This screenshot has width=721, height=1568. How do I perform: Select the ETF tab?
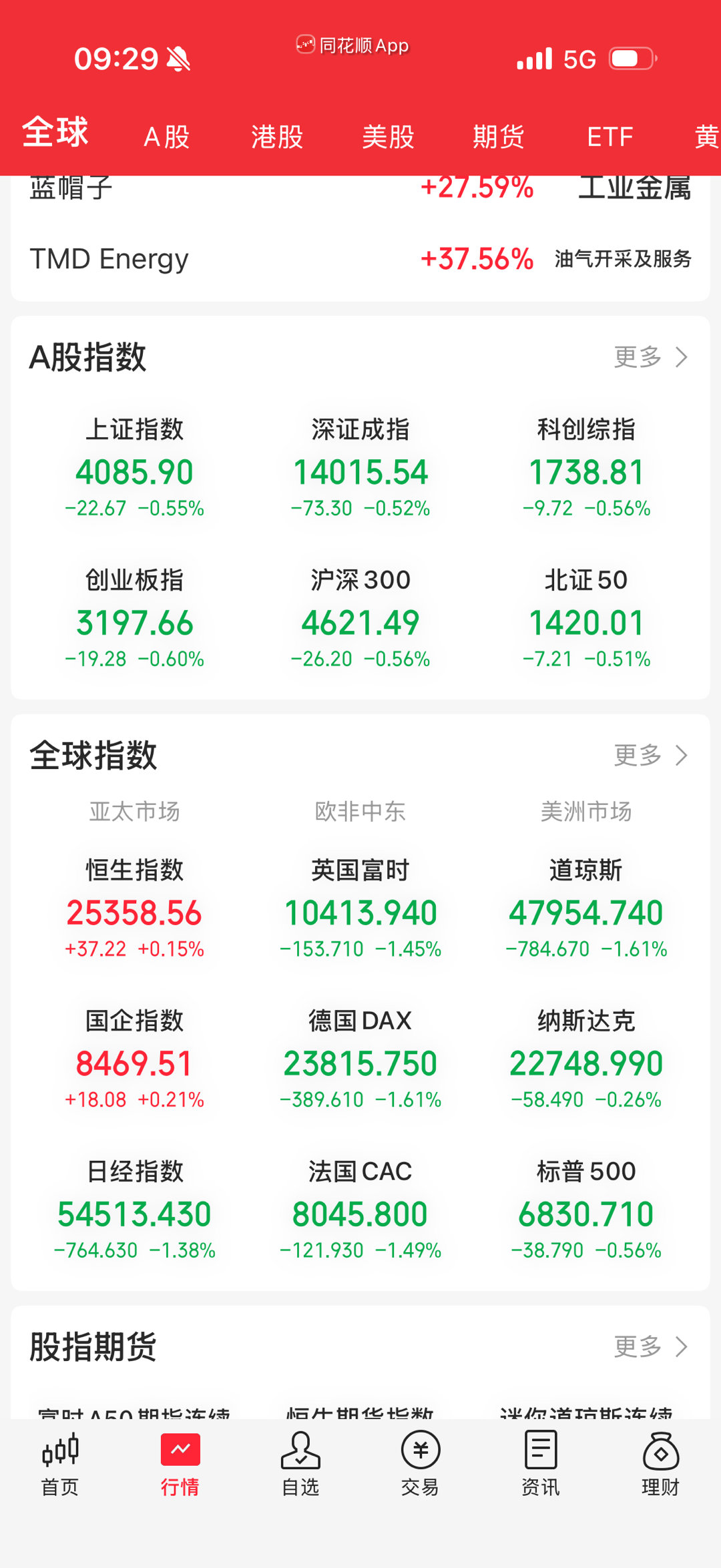pyautogui.click(x=609, y=136)
